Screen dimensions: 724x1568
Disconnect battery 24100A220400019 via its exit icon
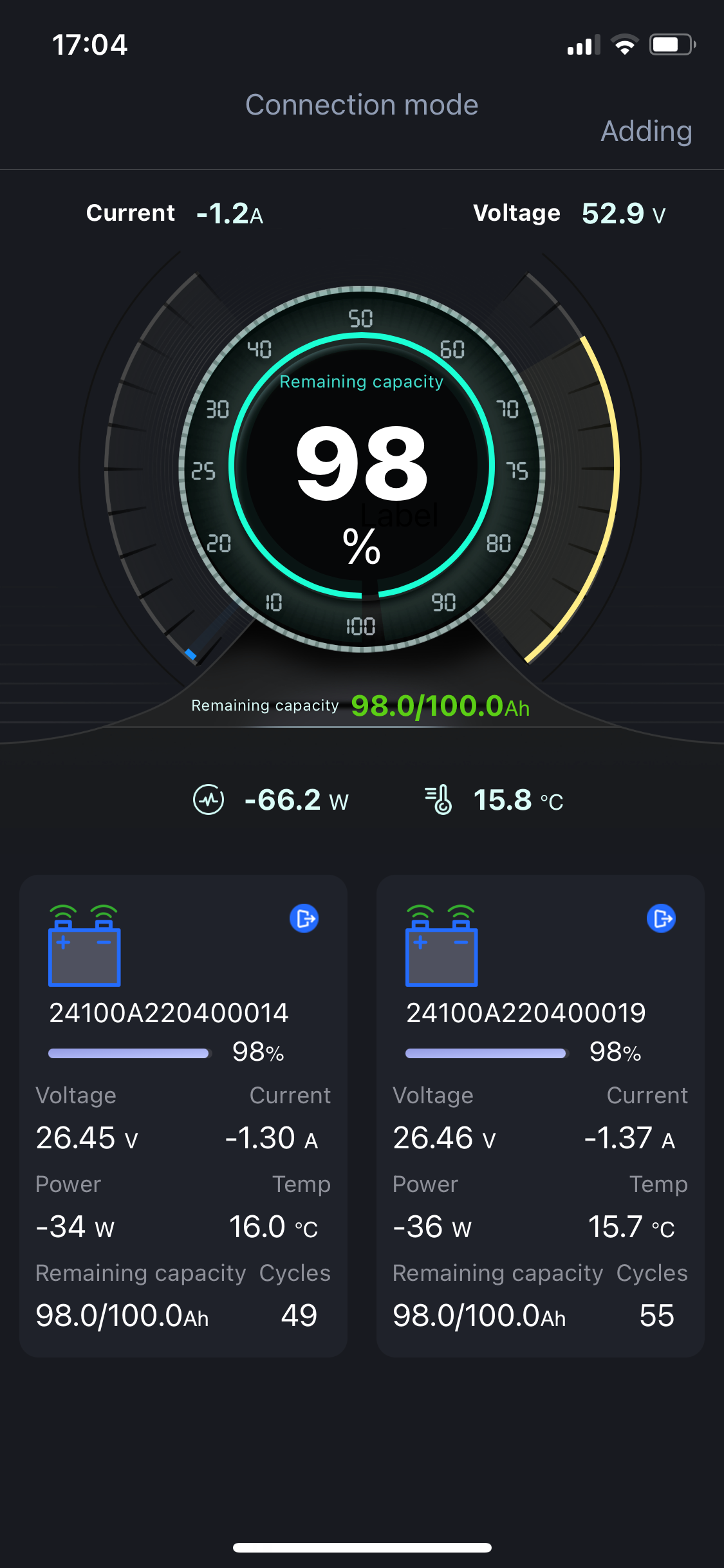pyautogui.click(x=661, y=918)
